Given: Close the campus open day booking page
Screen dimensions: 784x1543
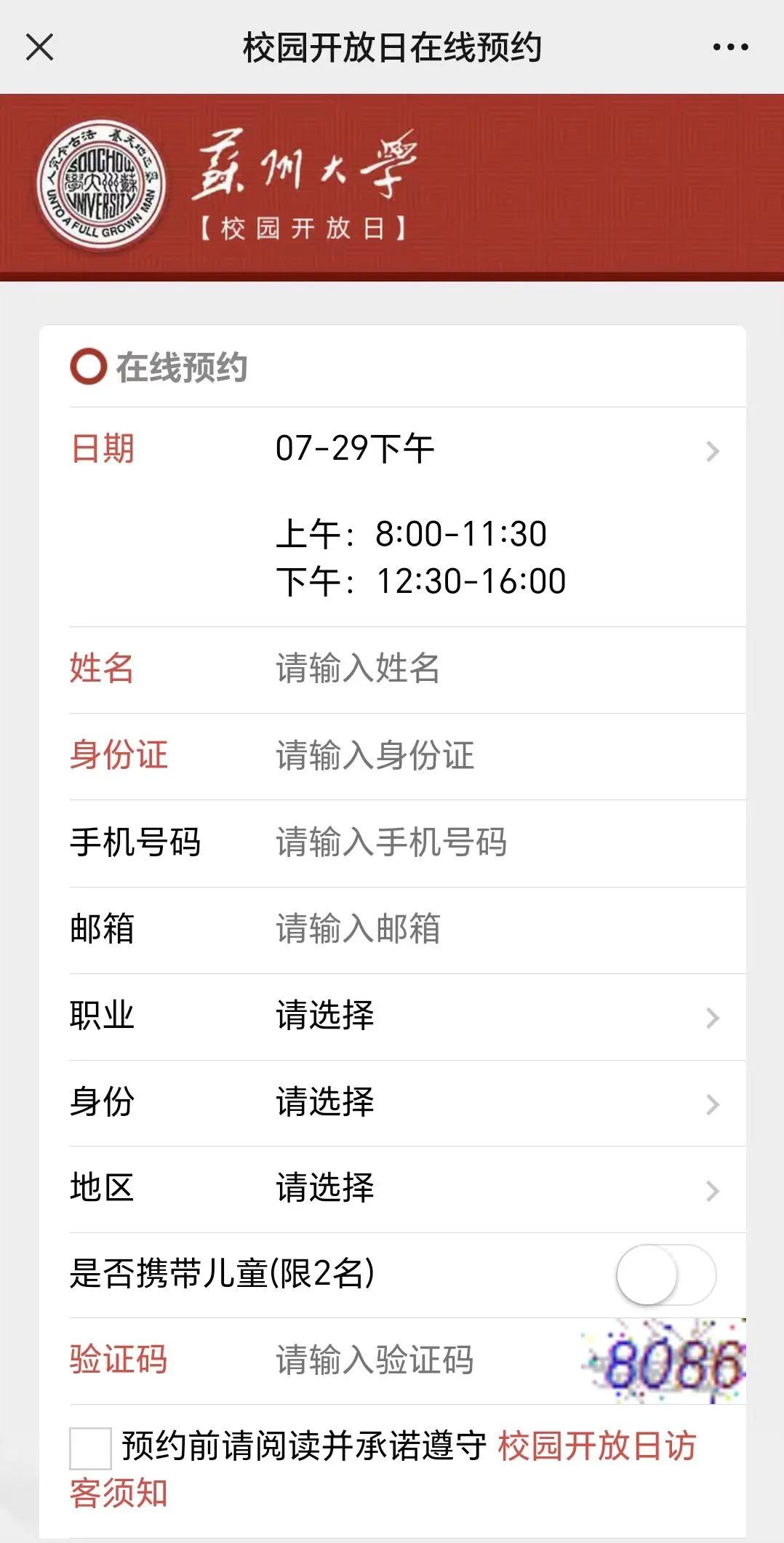Looking at the screenshot, I should 40,48.
